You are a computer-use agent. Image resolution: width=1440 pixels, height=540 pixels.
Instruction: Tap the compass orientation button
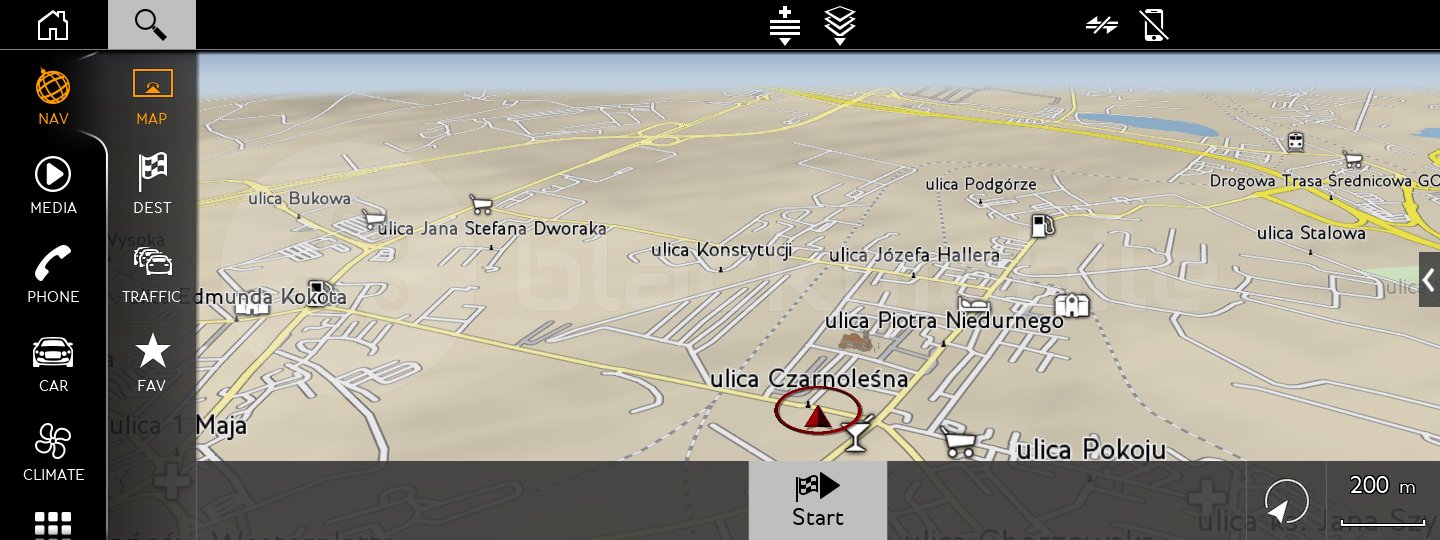click(1286, 500)
